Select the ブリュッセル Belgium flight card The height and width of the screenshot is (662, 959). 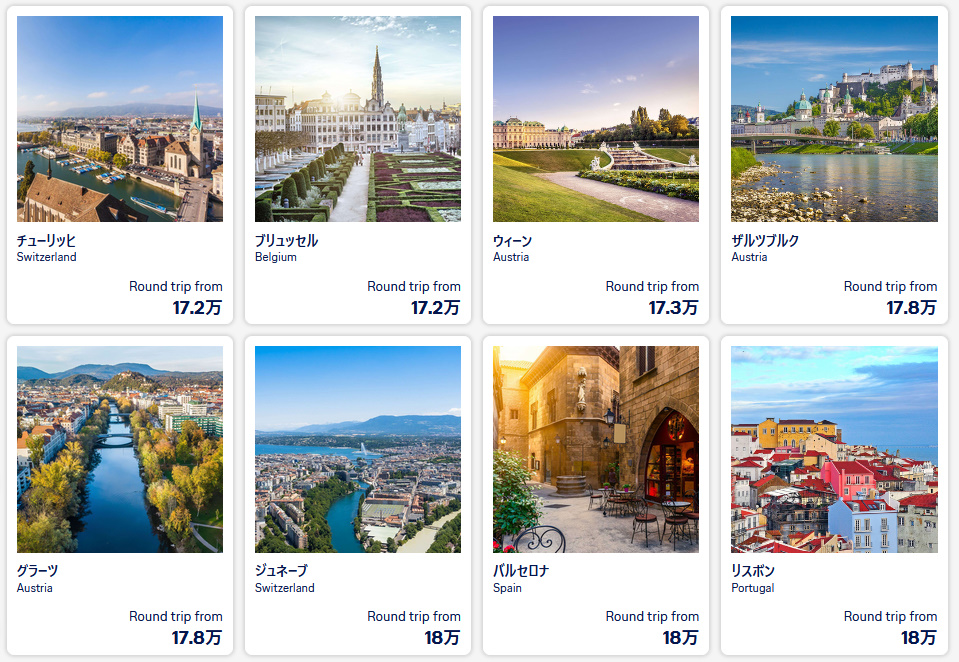point(358,165)
